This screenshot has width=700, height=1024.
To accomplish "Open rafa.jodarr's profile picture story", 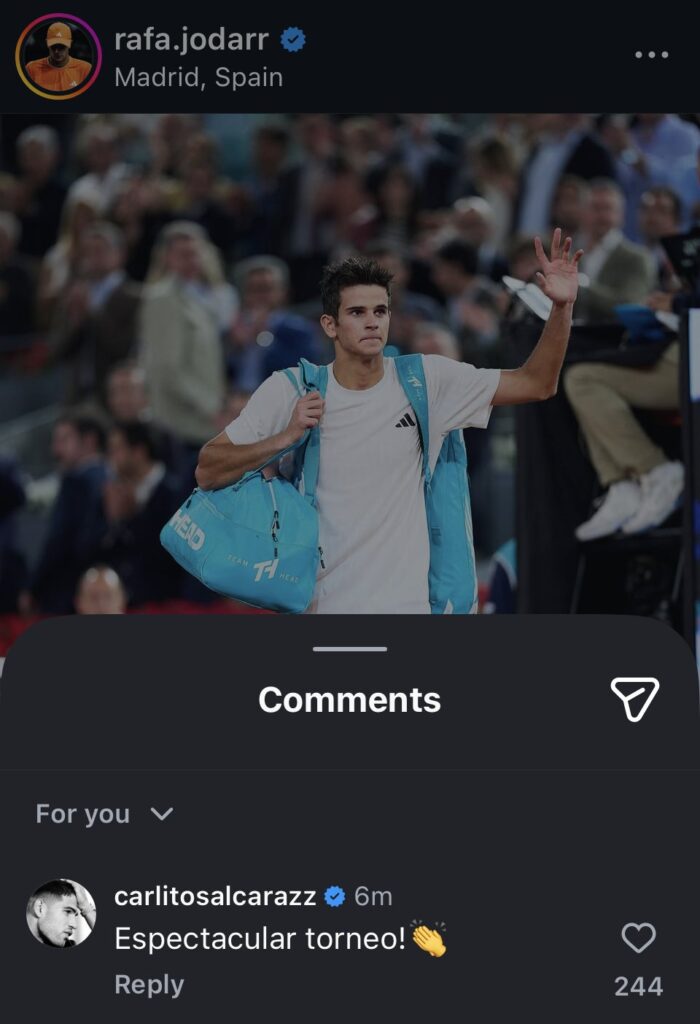I will tap(58, 56).
